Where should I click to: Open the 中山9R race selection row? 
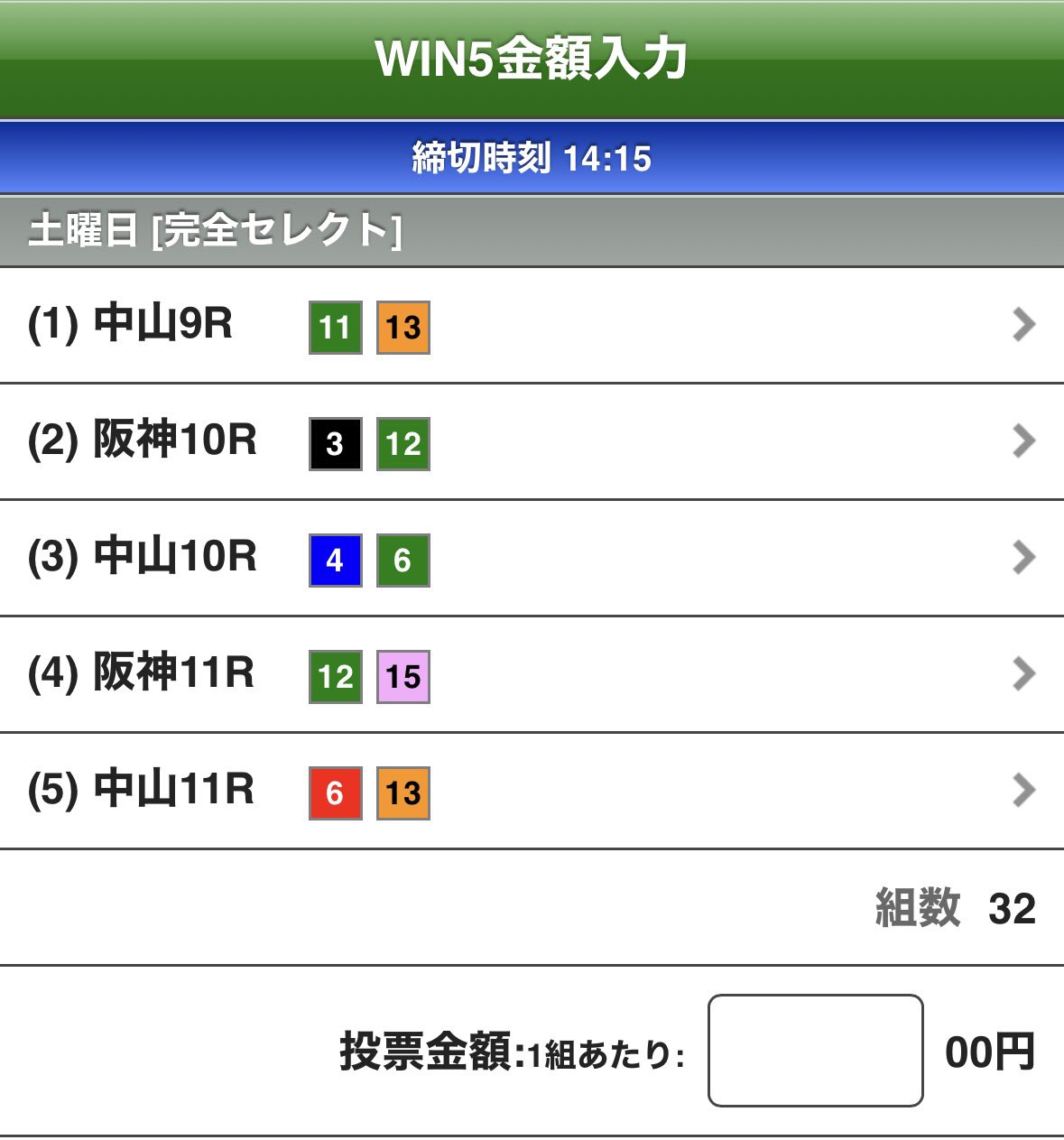click(532, 325)
